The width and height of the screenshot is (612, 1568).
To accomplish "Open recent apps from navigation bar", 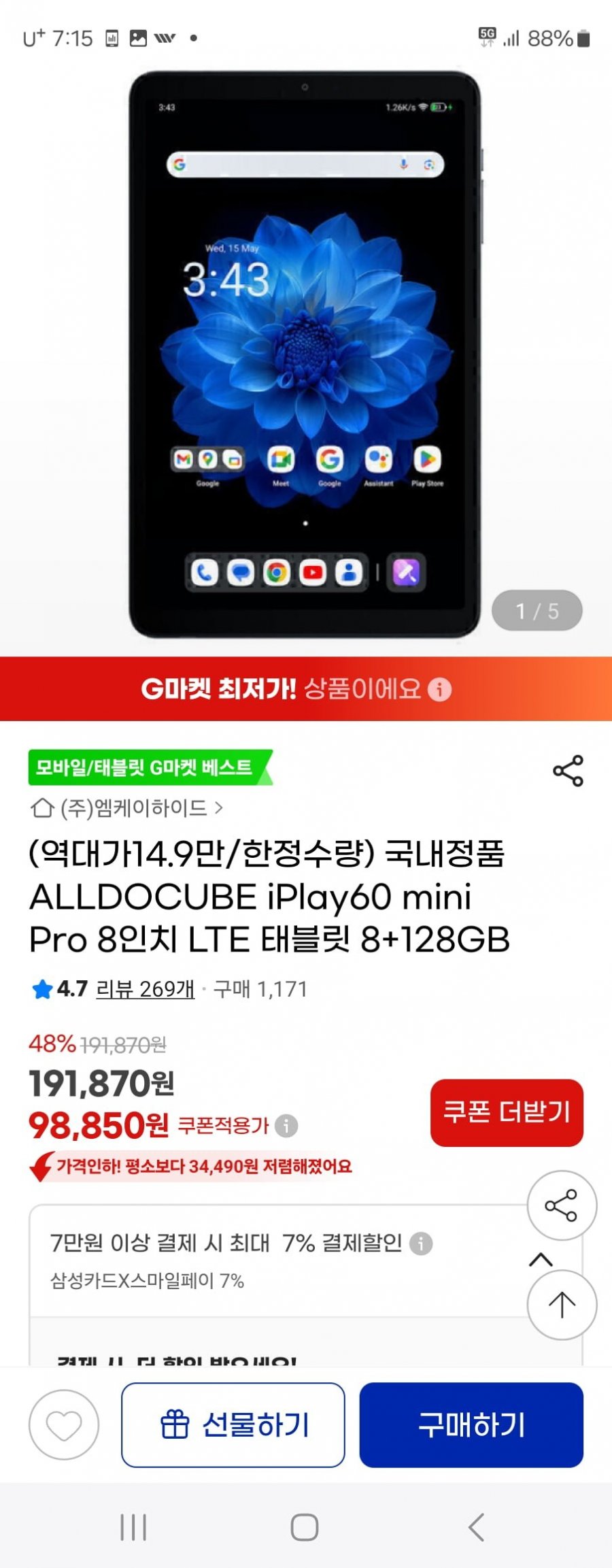I will (133, 1527).
